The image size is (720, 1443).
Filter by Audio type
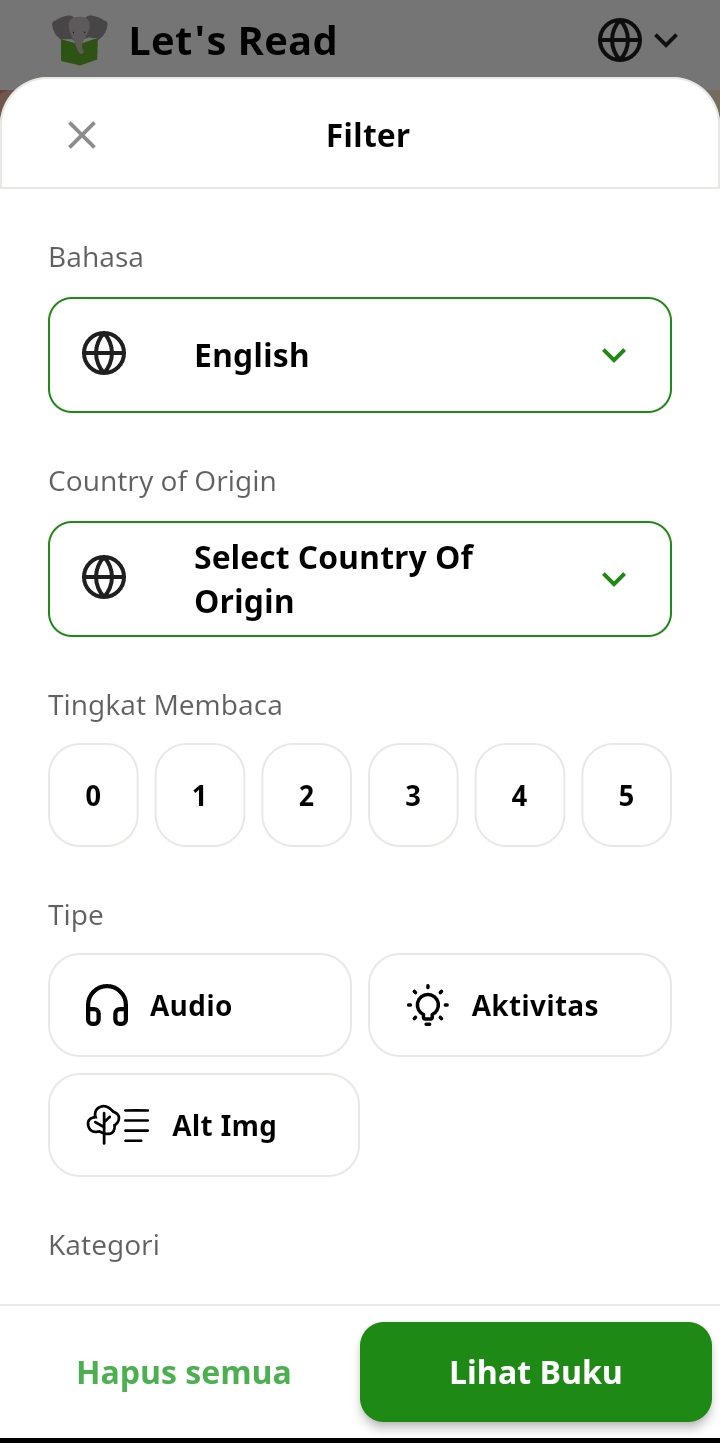point(200,1005)
